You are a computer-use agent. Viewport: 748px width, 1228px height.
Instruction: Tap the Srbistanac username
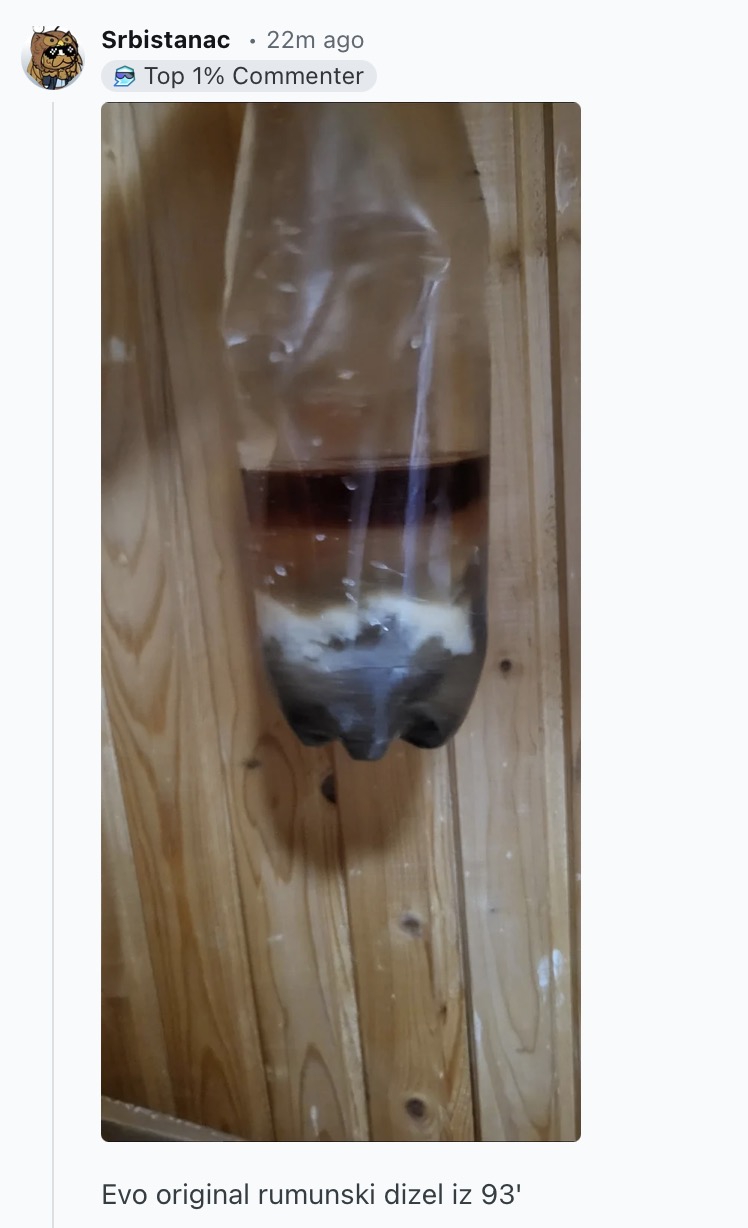[x=166, y=40]
